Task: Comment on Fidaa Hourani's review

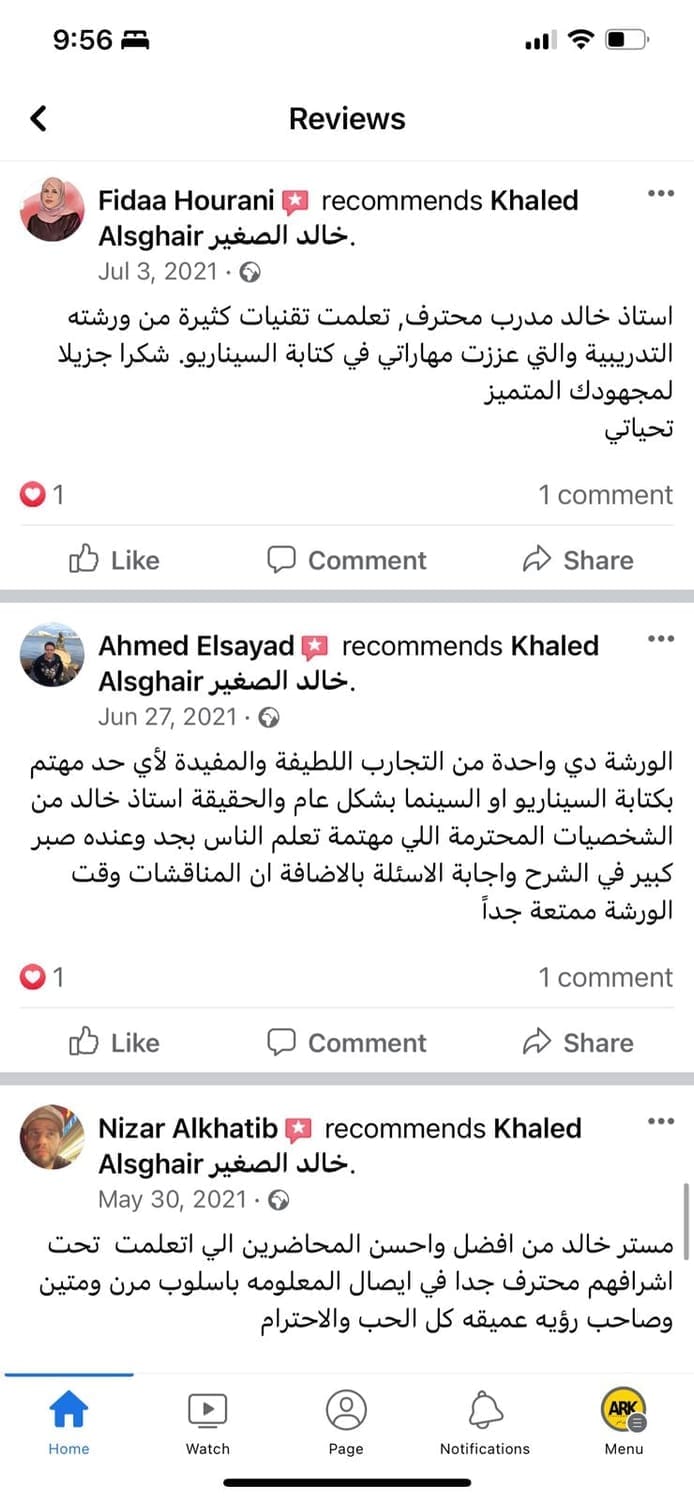Action: (347, 560)
